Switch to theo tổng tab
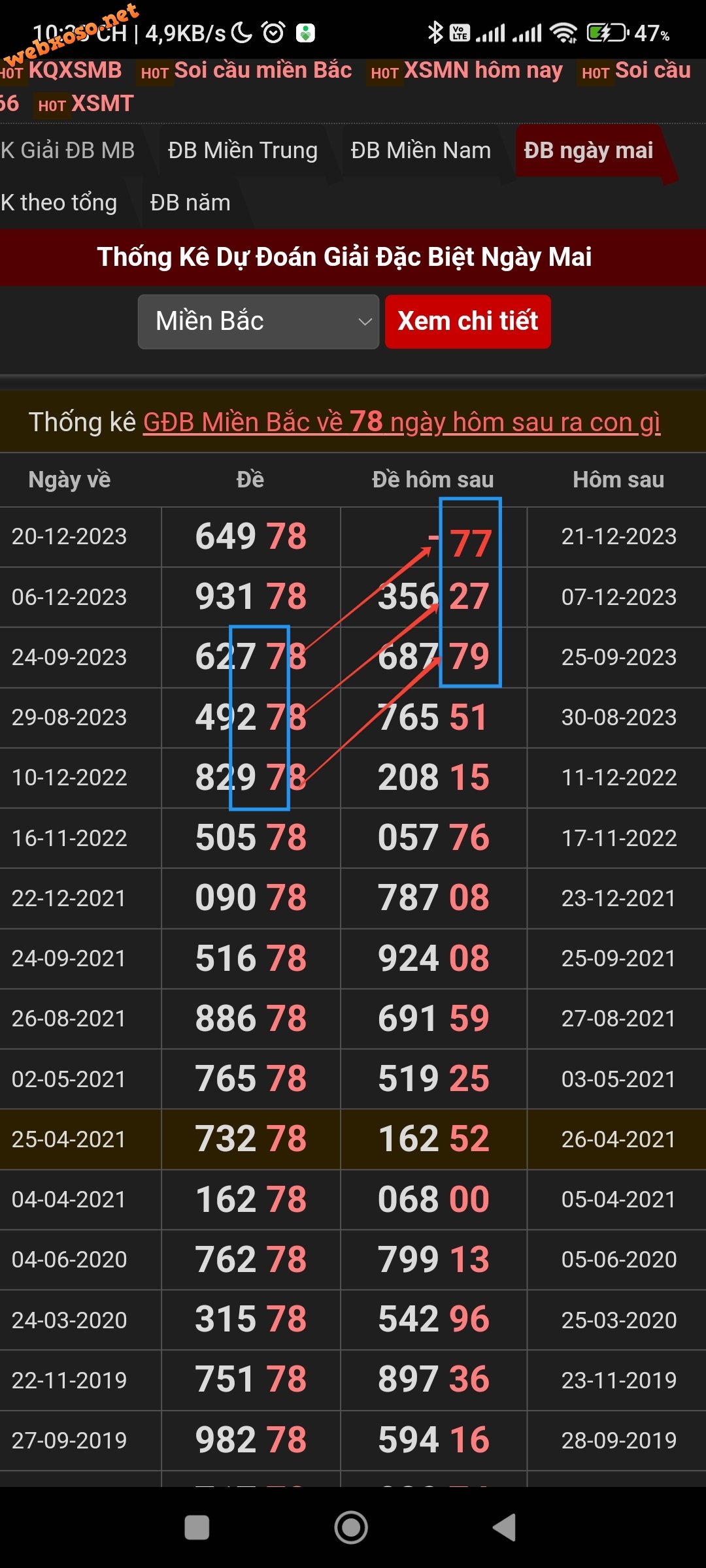The height and width of the screenshot is (1568, 706). coord(60,203)
